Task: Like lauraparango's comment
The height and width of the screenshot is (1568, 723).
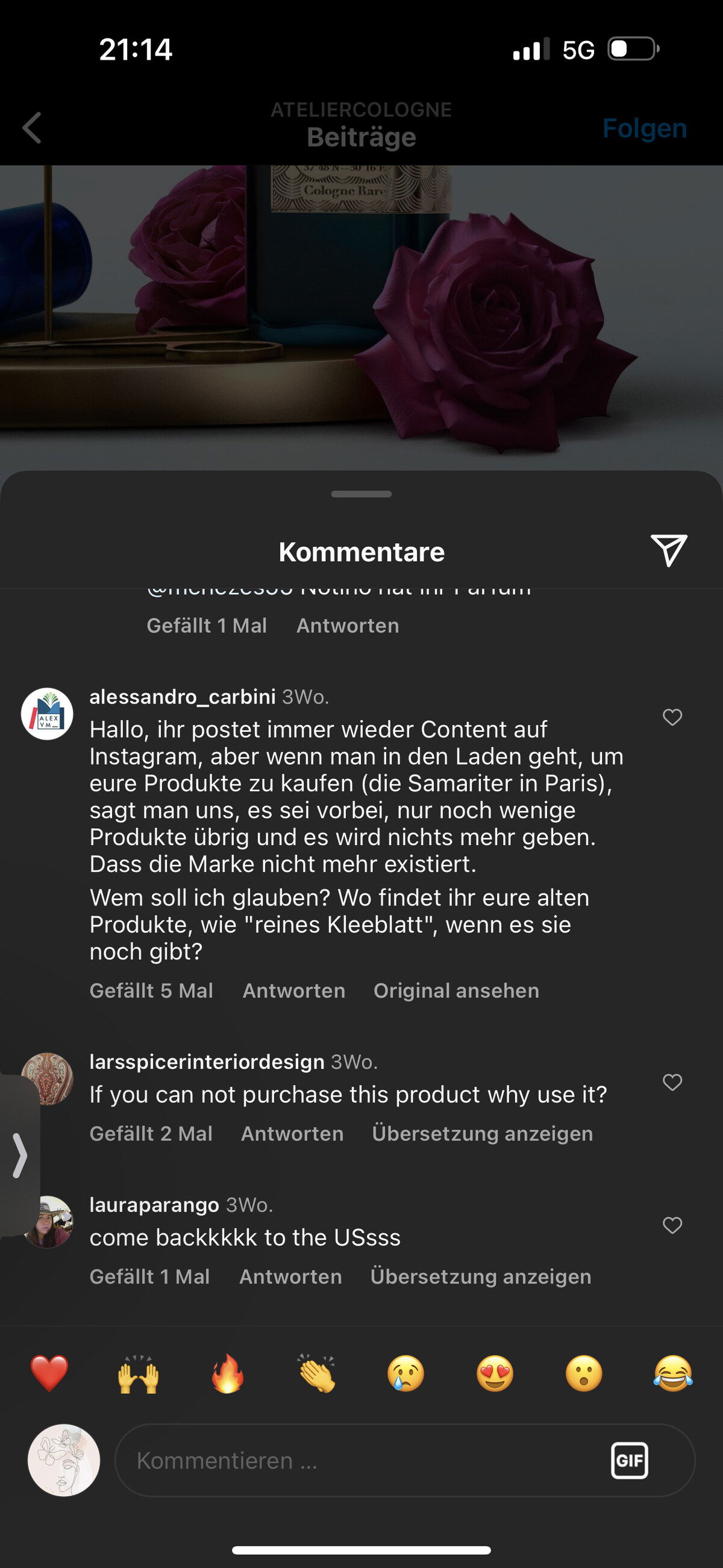Action: 672,1225
